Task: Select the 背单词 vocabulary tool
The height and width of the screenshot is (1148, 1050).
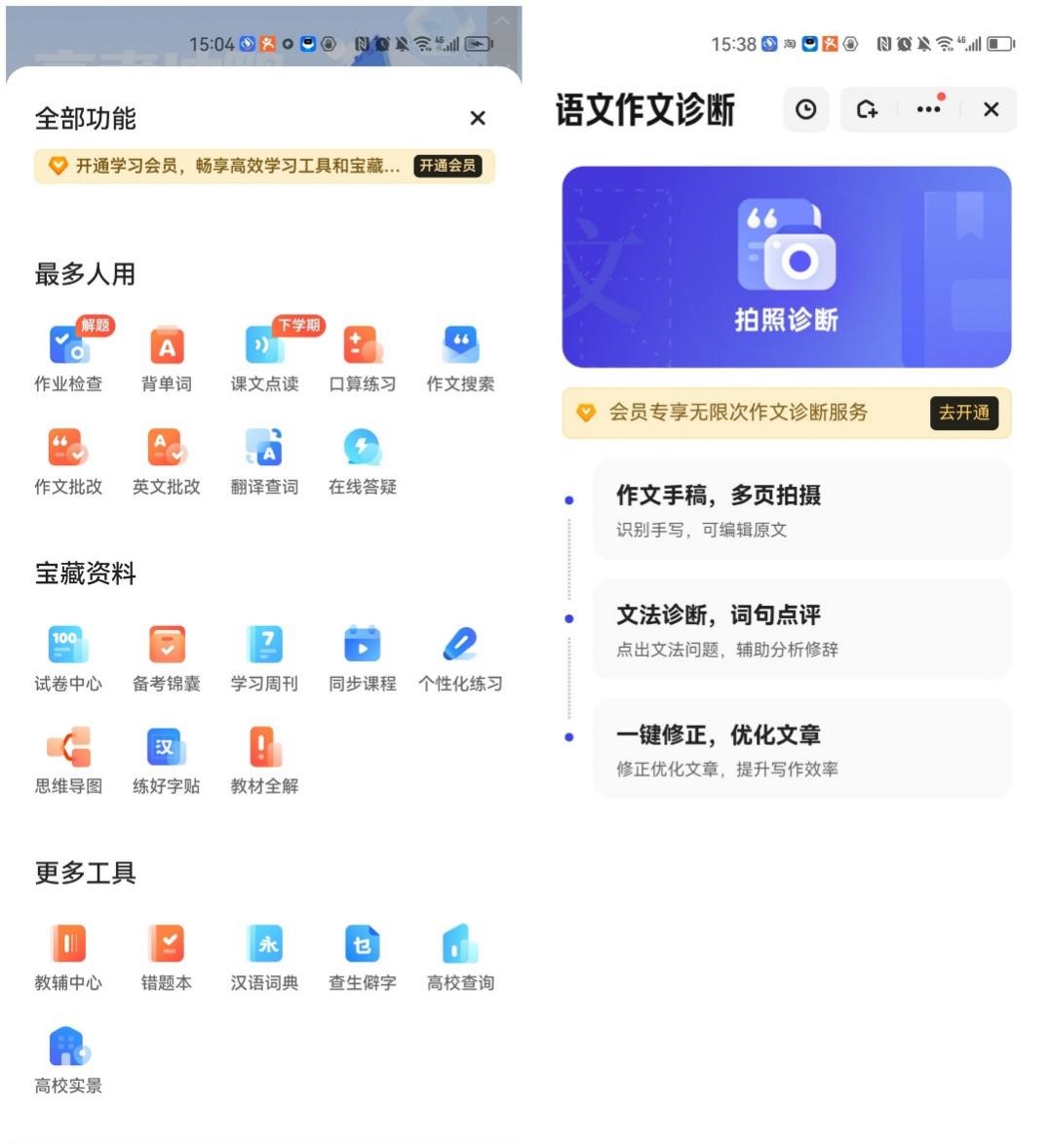Action: [x=166, y=356]
